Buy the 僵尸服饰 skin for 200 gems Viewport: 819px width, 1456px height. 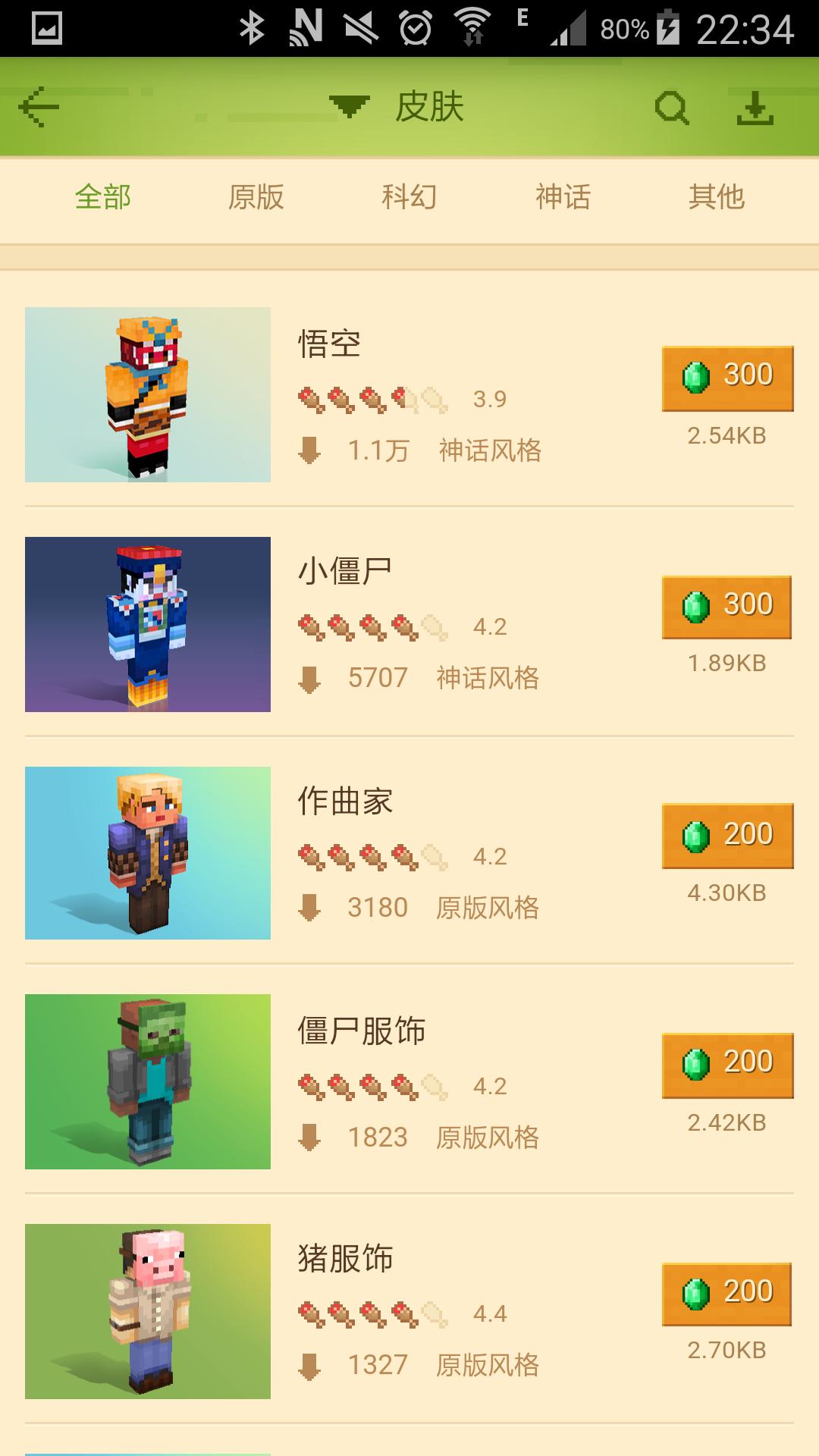tap(727, 1065)
